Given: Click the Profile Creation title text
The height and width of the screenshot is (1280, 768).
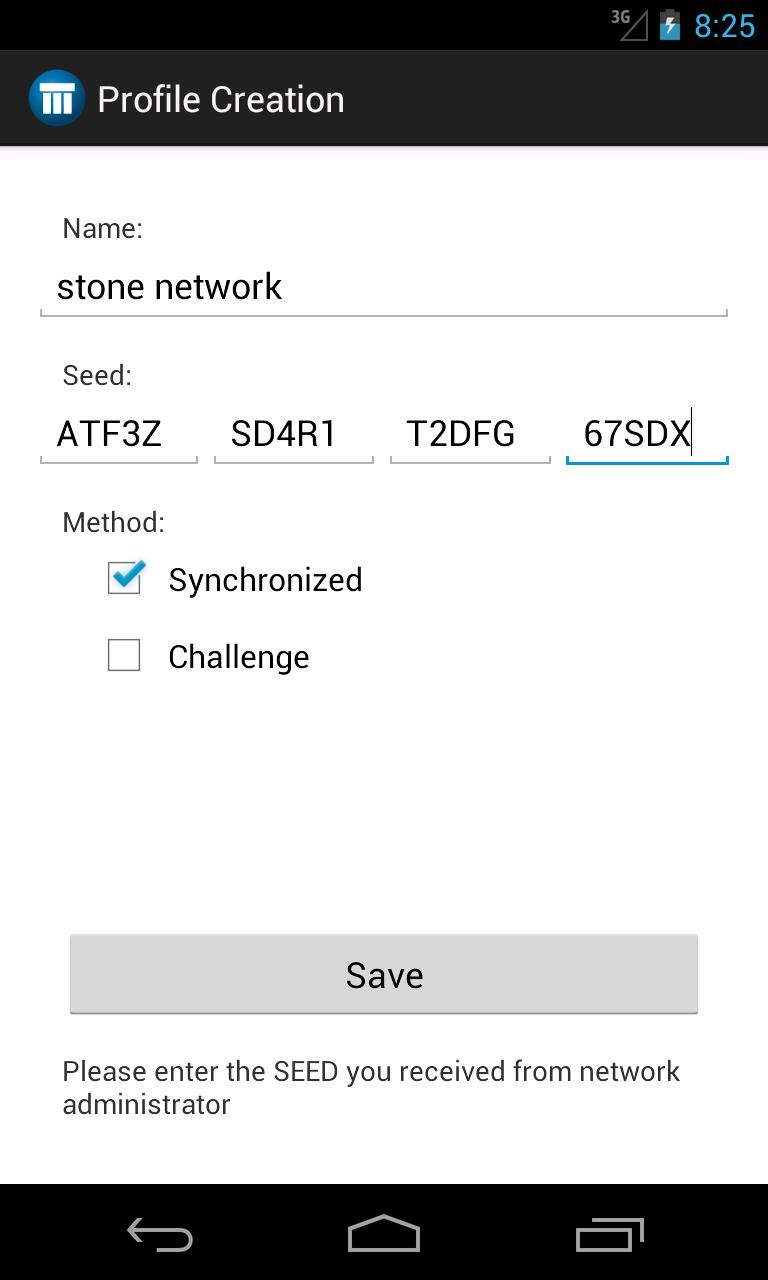Looking at the screenshot, I should (219, 98).
